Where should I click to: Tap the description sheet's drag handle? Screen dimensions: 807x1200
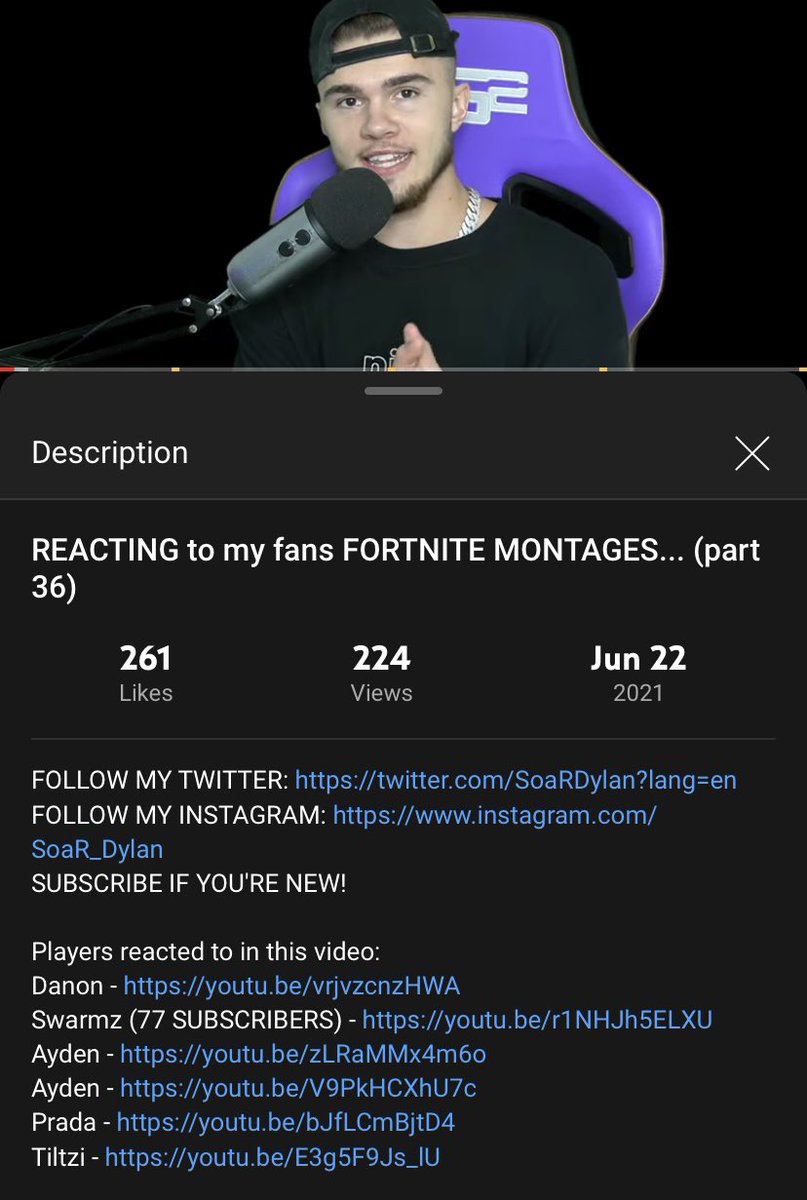(403, 390)
